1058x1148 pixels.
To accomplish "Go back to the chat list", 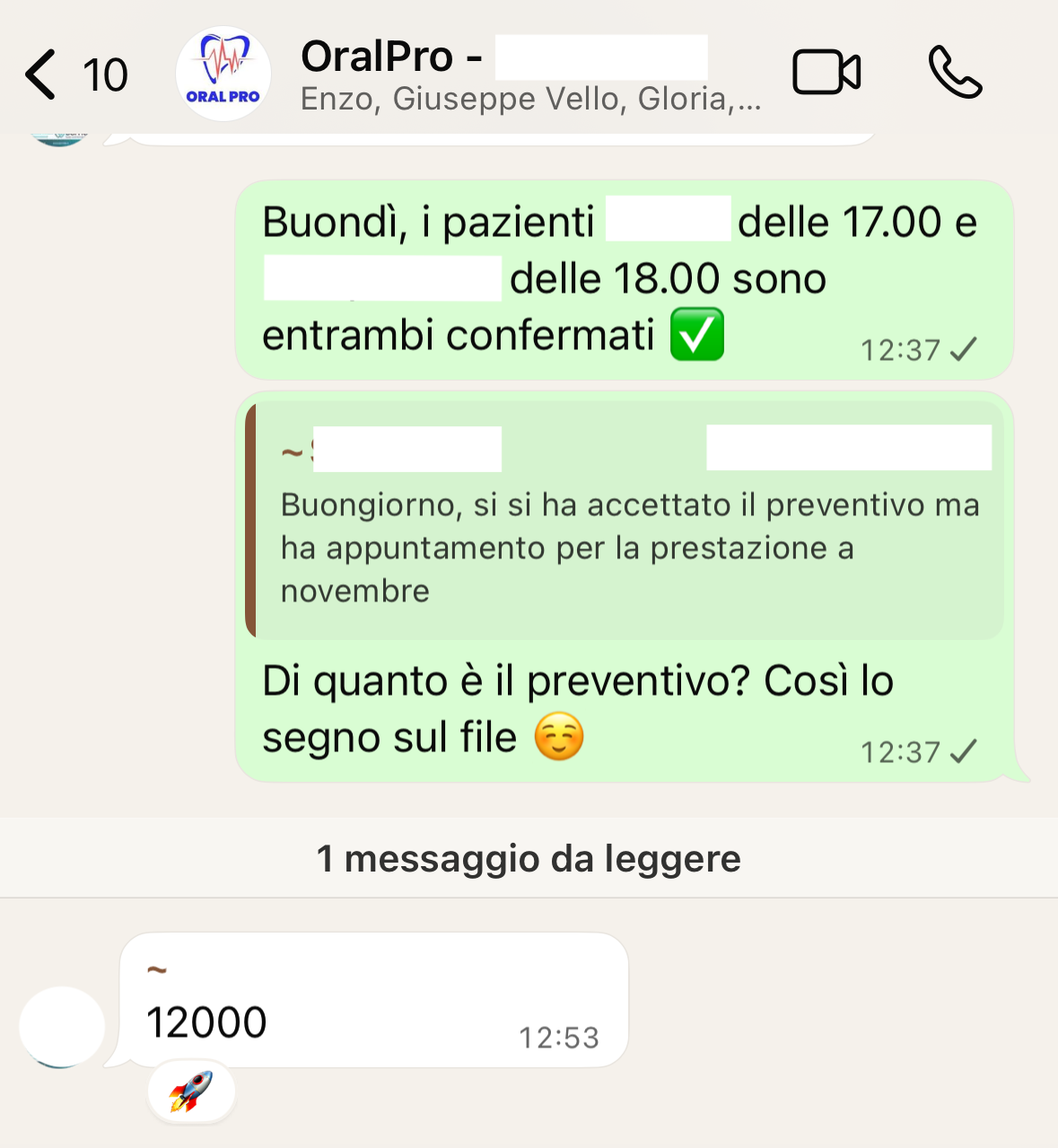I will coord(42,74).
